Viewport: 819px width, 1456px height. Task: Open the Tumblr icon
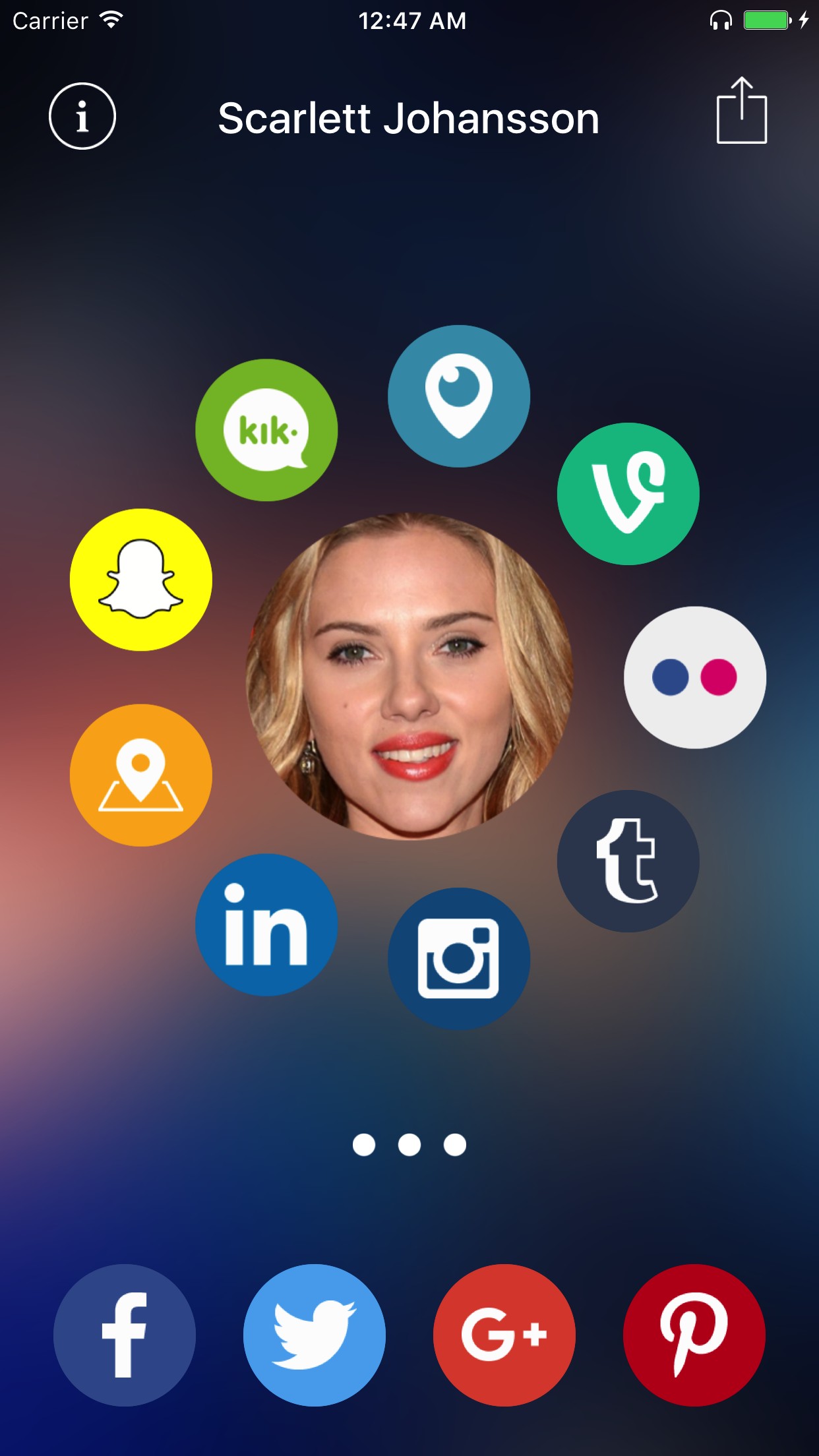click(x=628, y=861)
